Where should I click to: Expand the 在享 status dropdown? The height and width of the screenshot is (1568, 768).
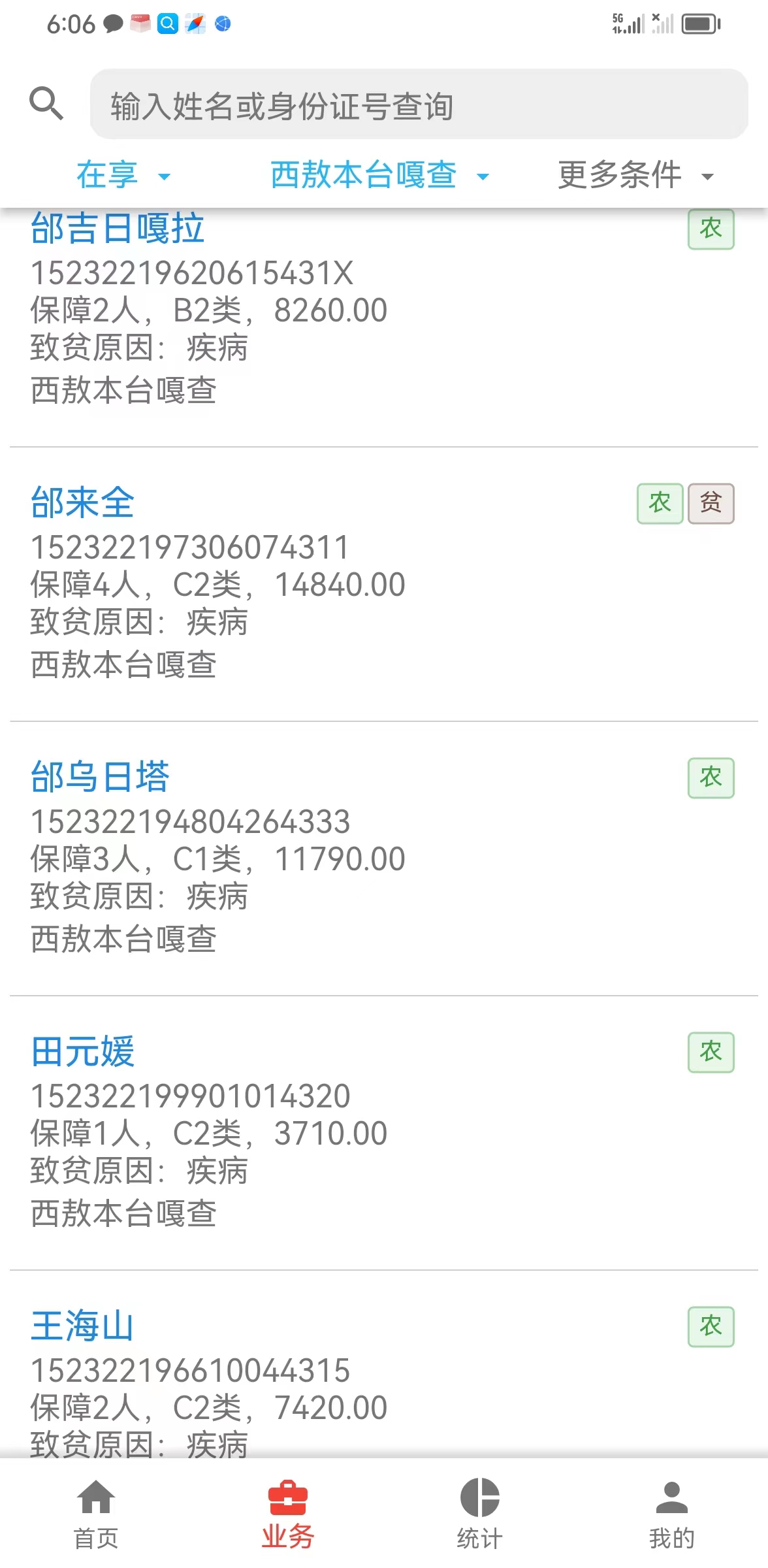123,175
